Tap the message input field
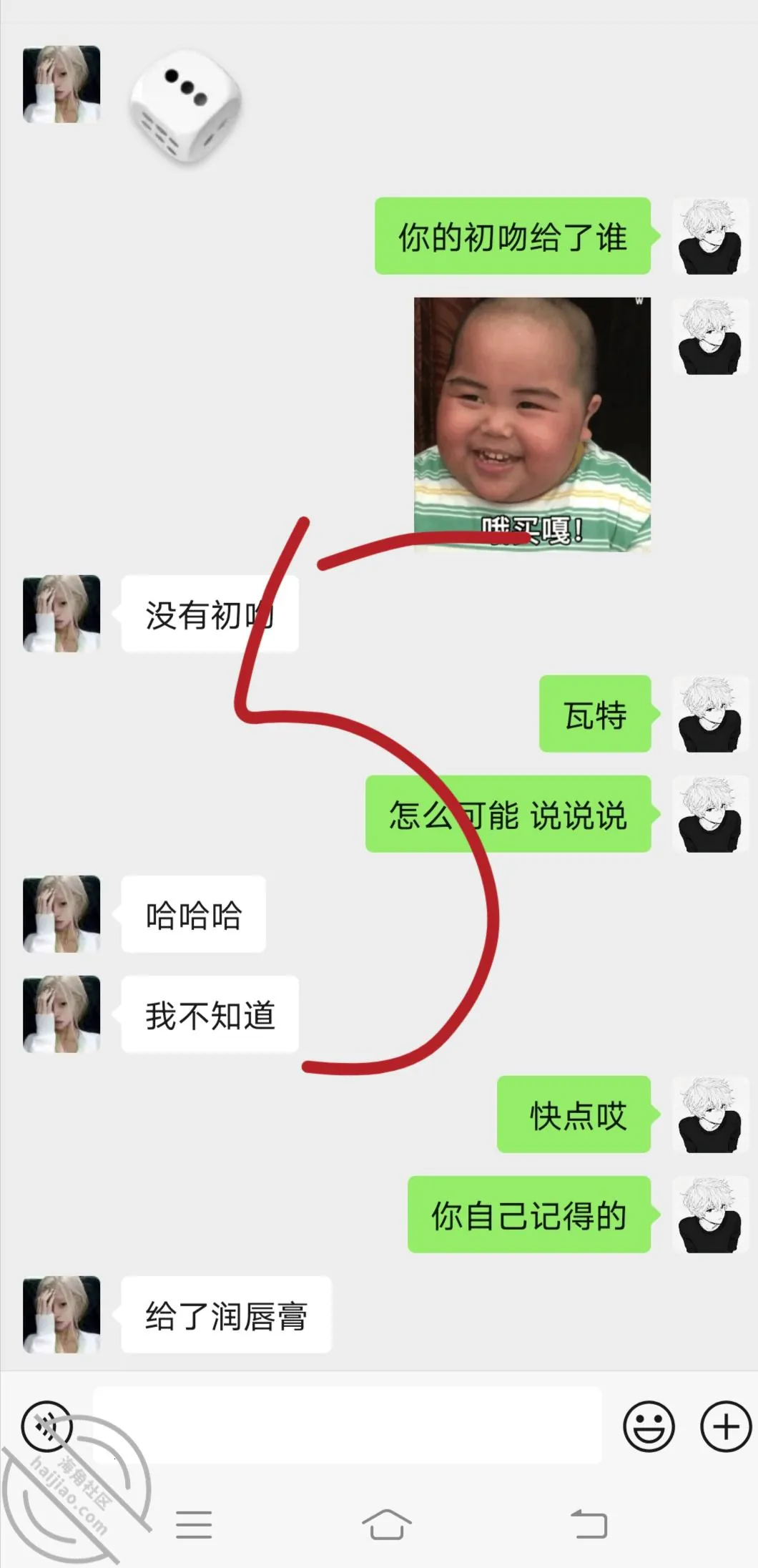The height and width of the screenshot is (1568, 758). point(347,1424)
